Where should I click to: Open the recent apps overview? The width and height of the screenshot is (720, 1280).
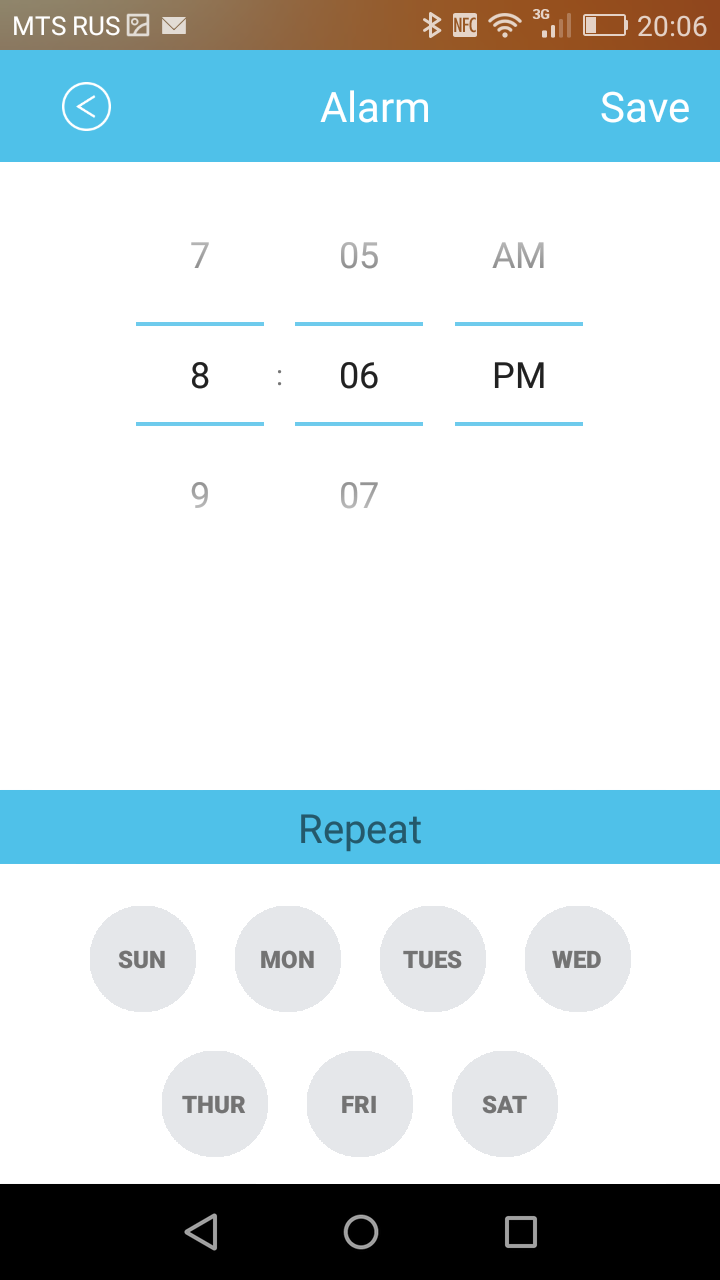coord(520,1232)
